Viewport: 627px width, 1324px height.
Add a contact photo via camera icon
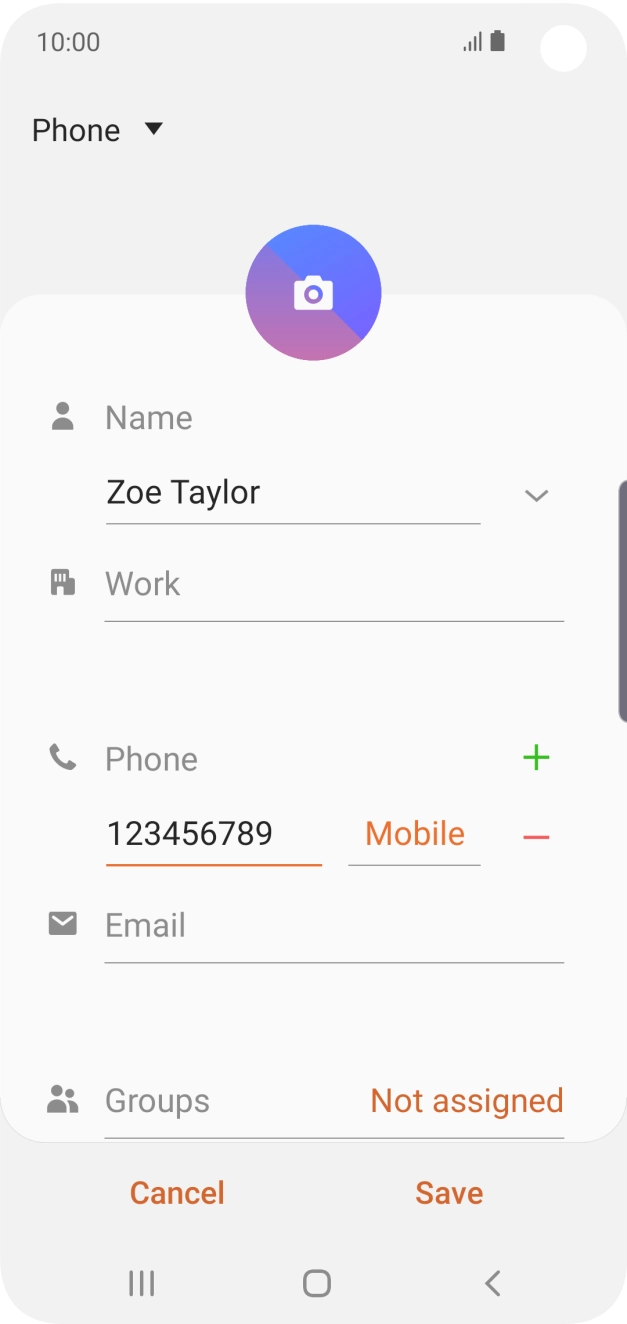pyautogui.click(x=313, y=293)
